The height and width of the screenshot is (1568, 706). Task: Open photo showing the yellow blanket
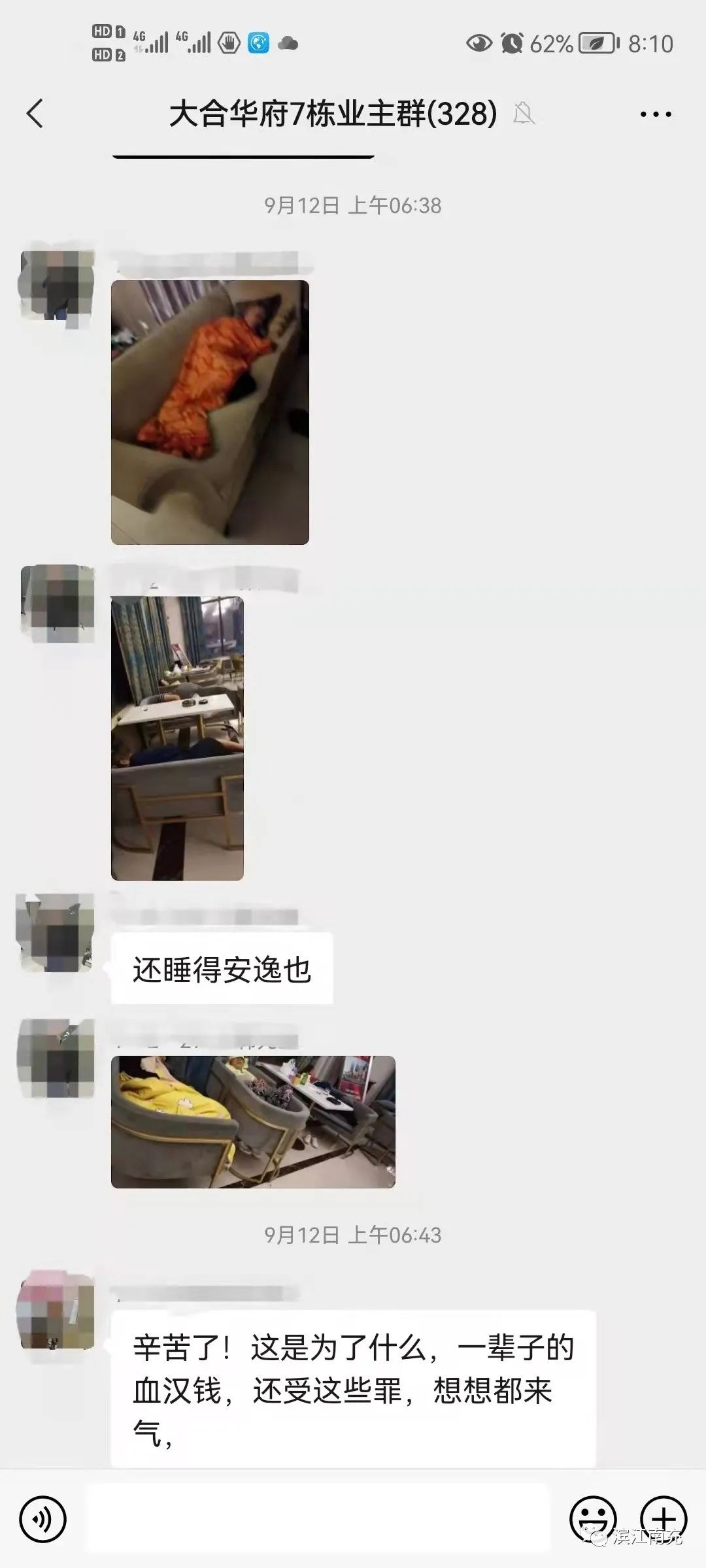253,1121
